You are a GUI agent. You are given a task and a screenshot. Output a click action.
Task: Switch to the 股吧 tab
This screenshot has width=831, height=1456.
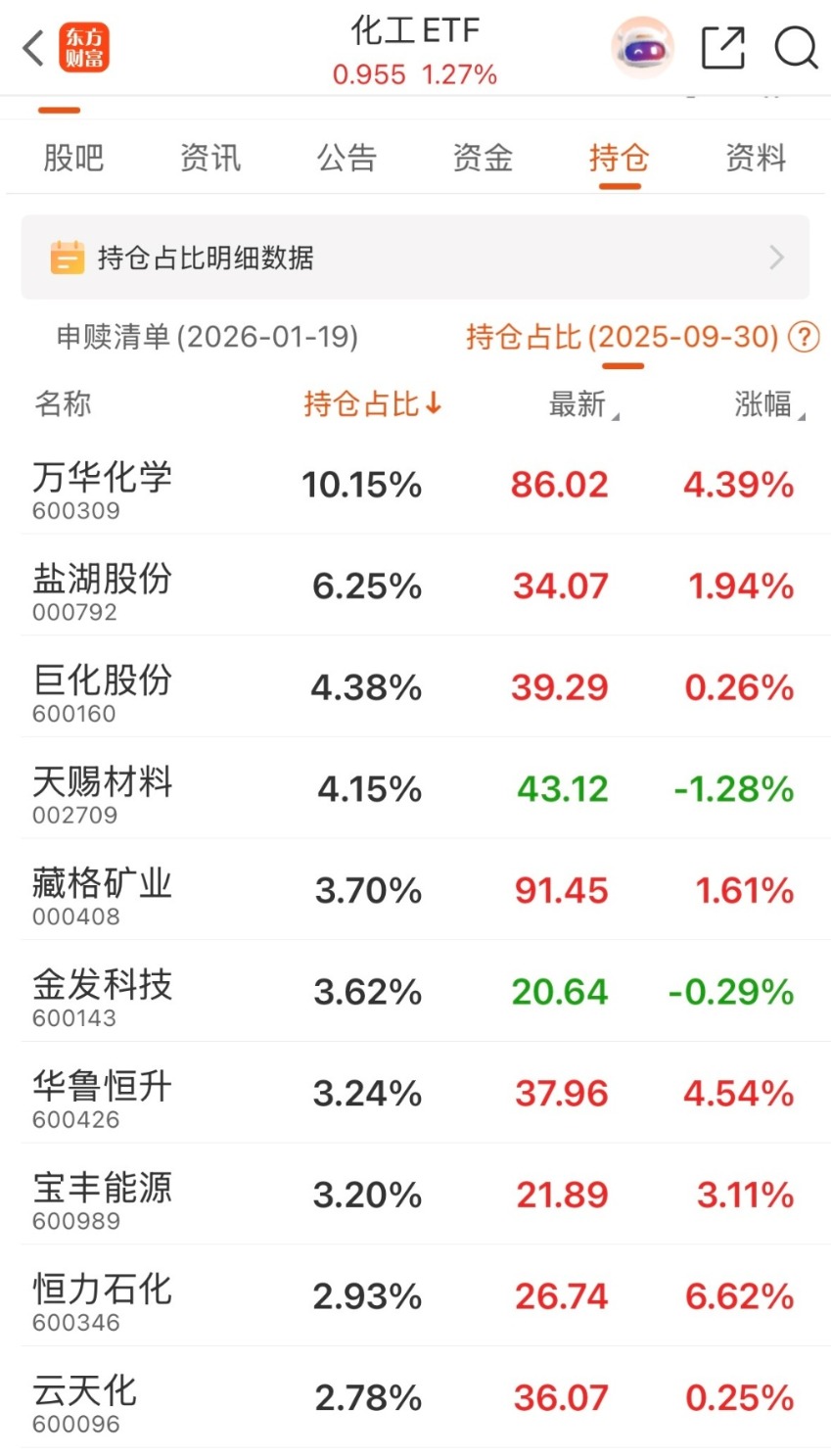(x=73, y=158)
